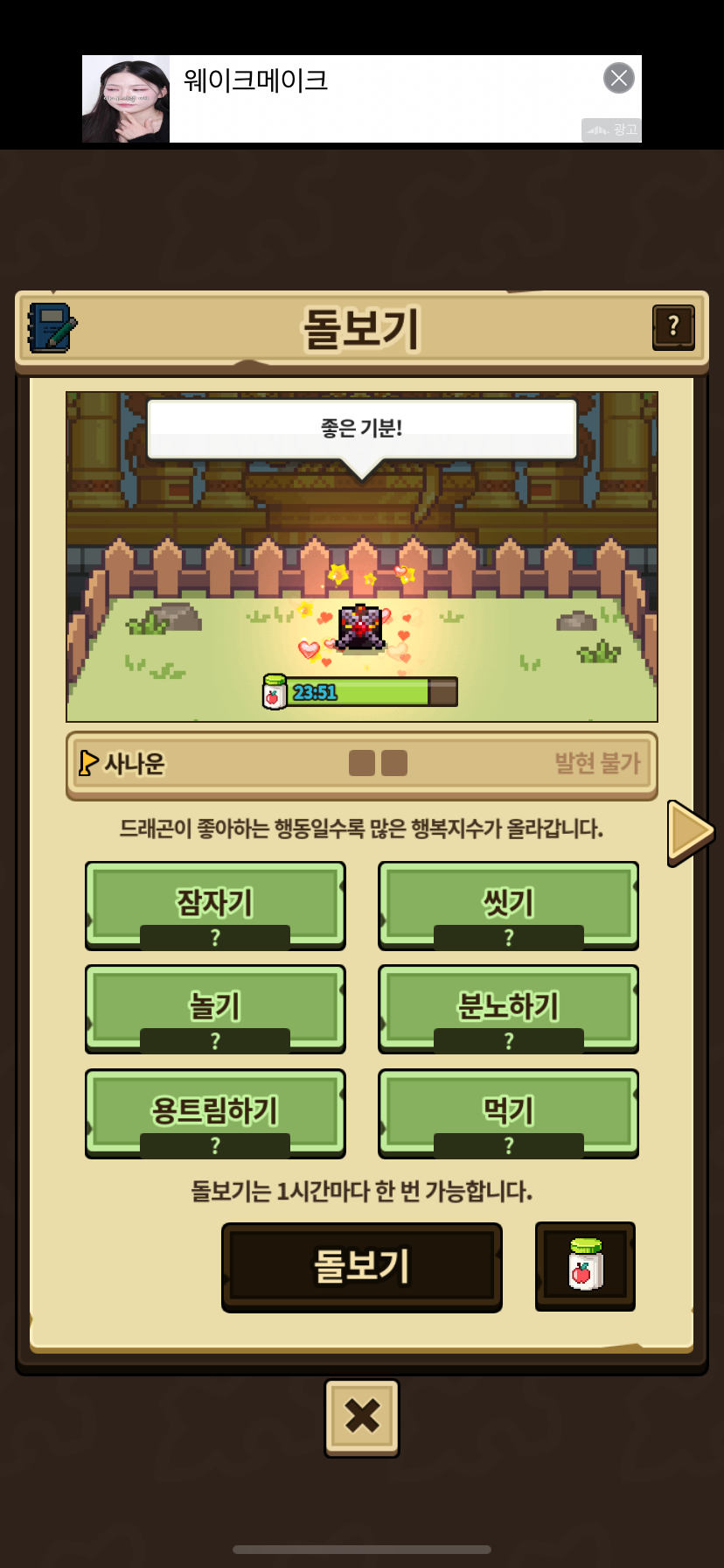
Task: Open the notebook icon in the header
Action: click(x=52, y=328)
